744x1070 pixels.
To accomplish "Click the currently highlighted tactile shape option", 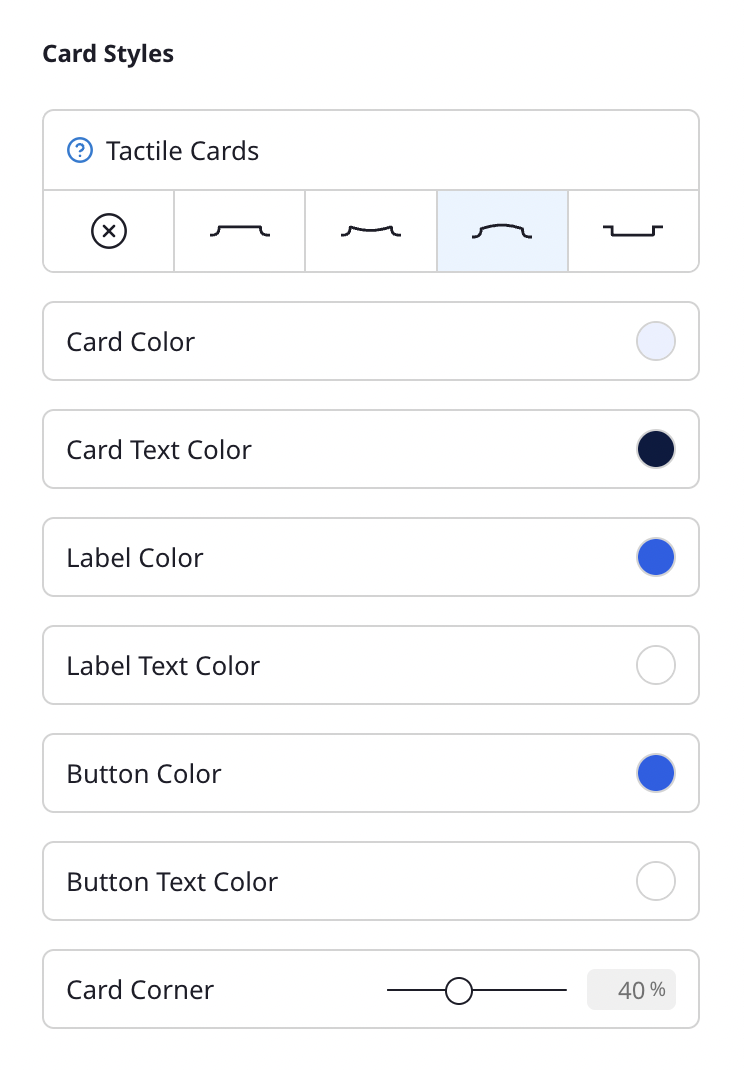I will (x=502, y=231).
